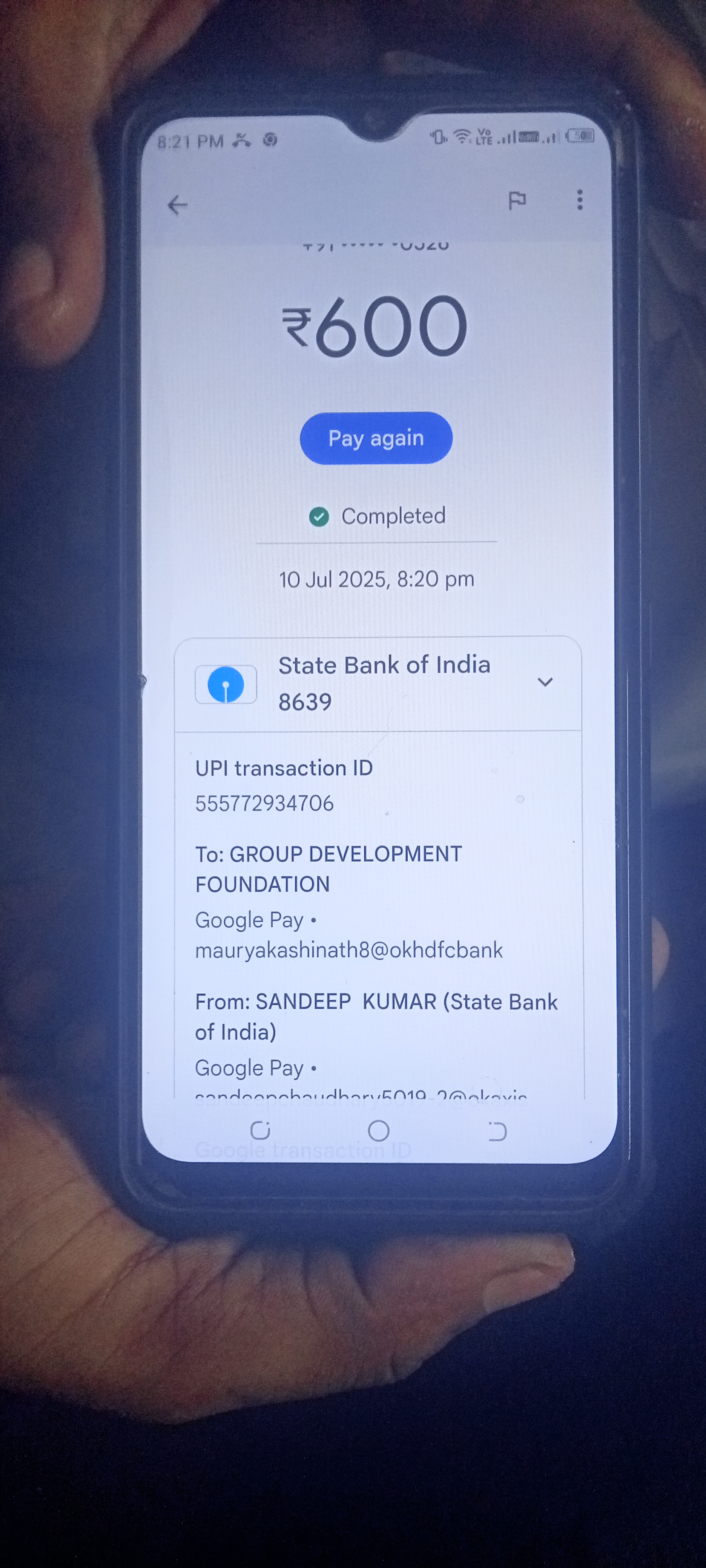Go back using the top arrow
Screen dimensions: 706x1568
tap(177, 205)
